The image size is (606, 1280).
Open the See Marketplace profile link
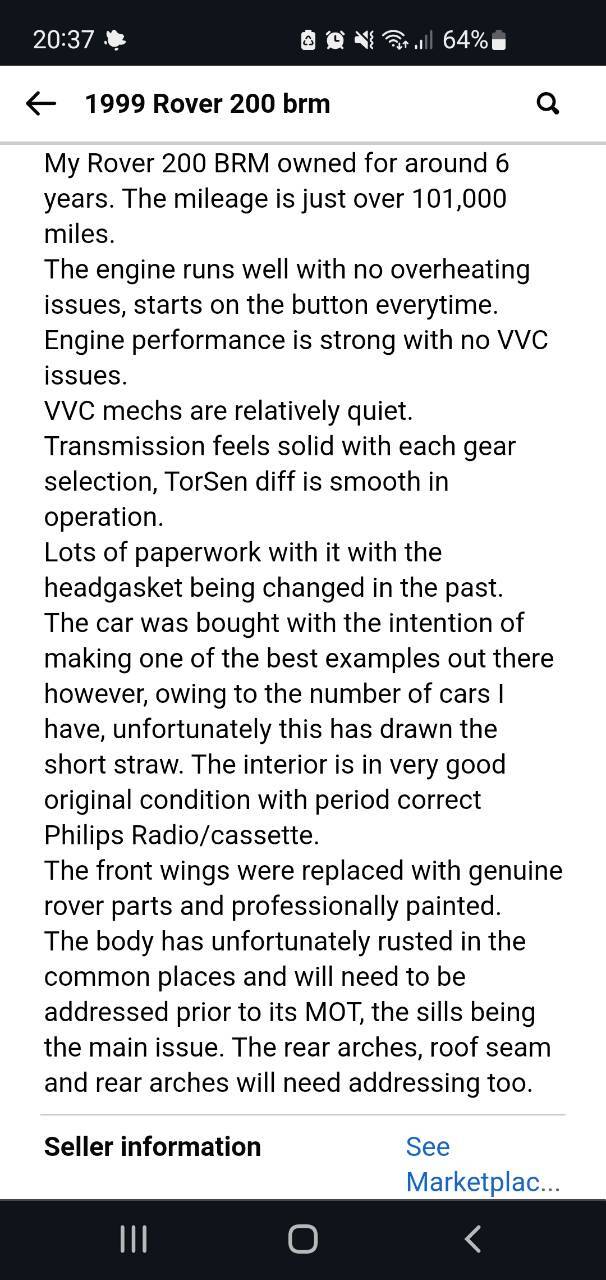[483, 1164]
